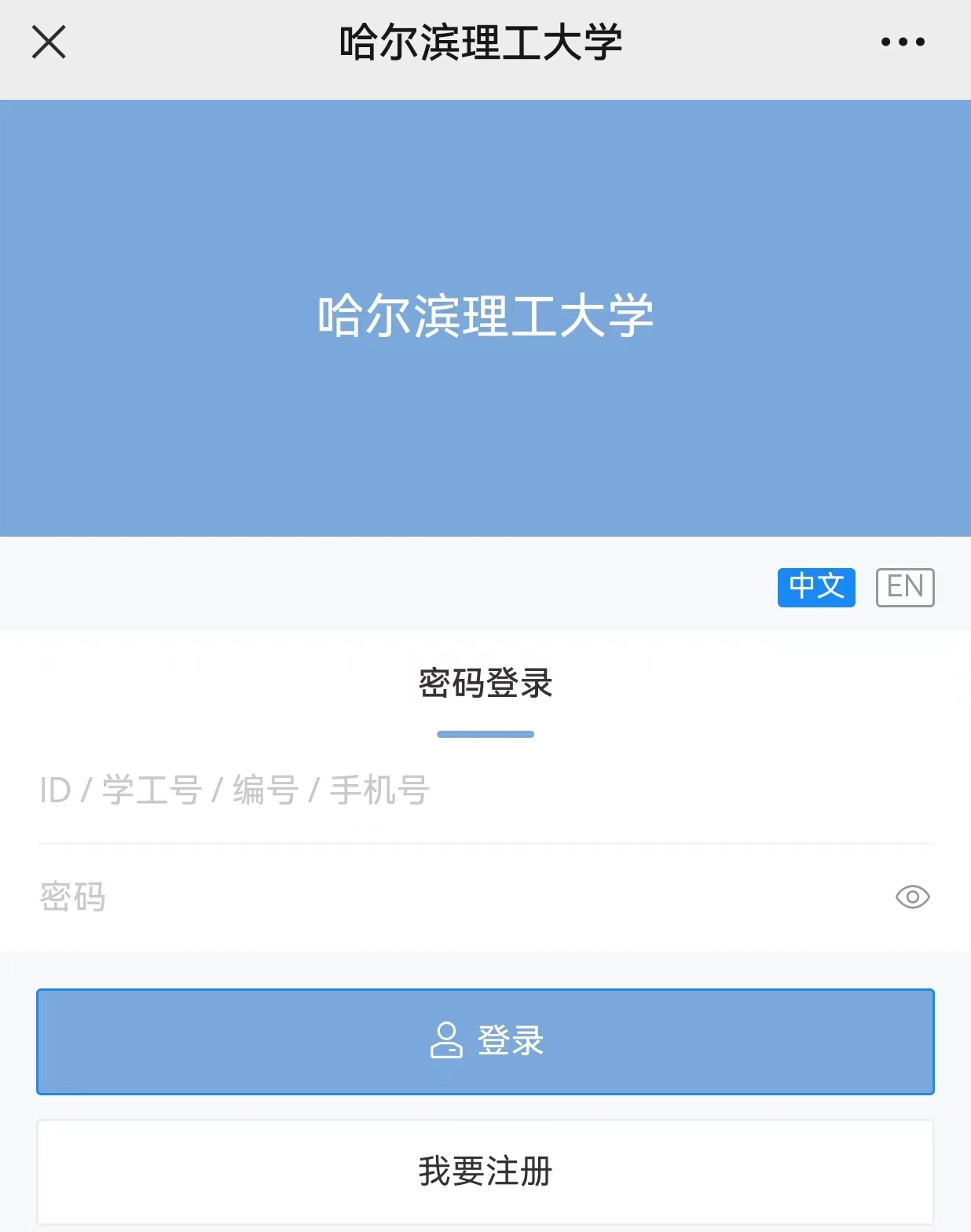Viewport: 971px width, 1232px height.
Task: Open 我要注册 to register
Action: [485, 1171]
